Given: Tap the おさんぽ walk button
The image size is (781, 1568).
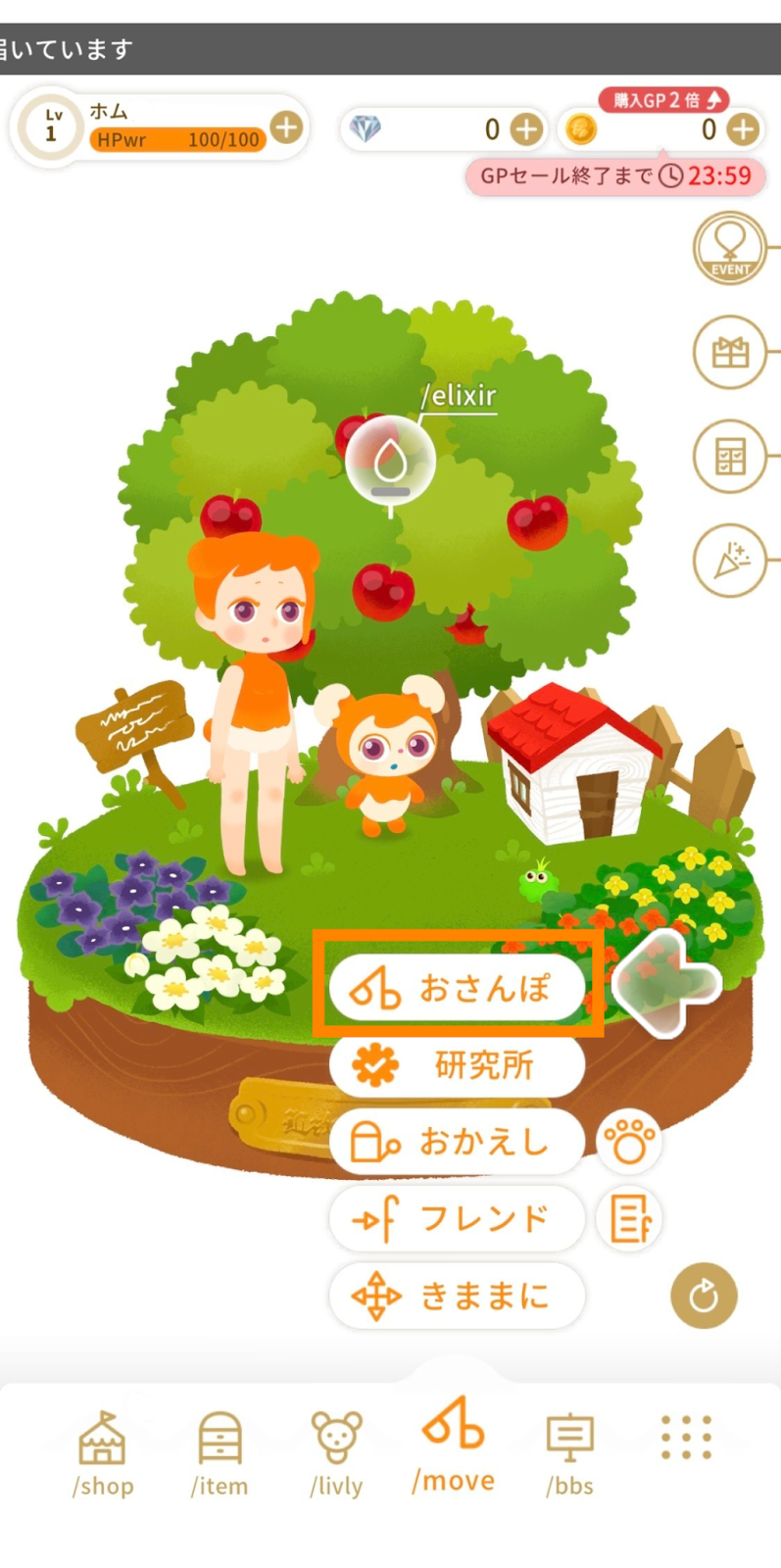Looking at the screenshot, I should 457,988.
